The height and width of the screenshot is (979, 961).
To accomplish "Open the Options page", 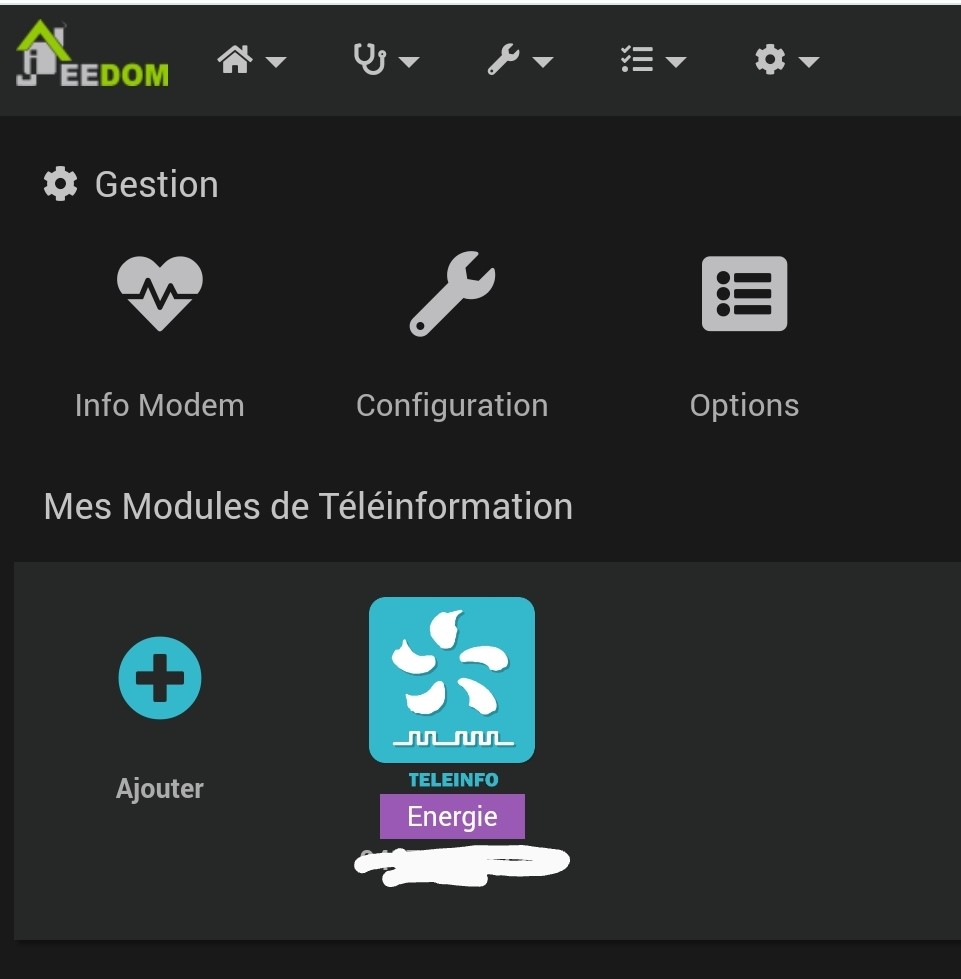I will [x=744, y=335].
